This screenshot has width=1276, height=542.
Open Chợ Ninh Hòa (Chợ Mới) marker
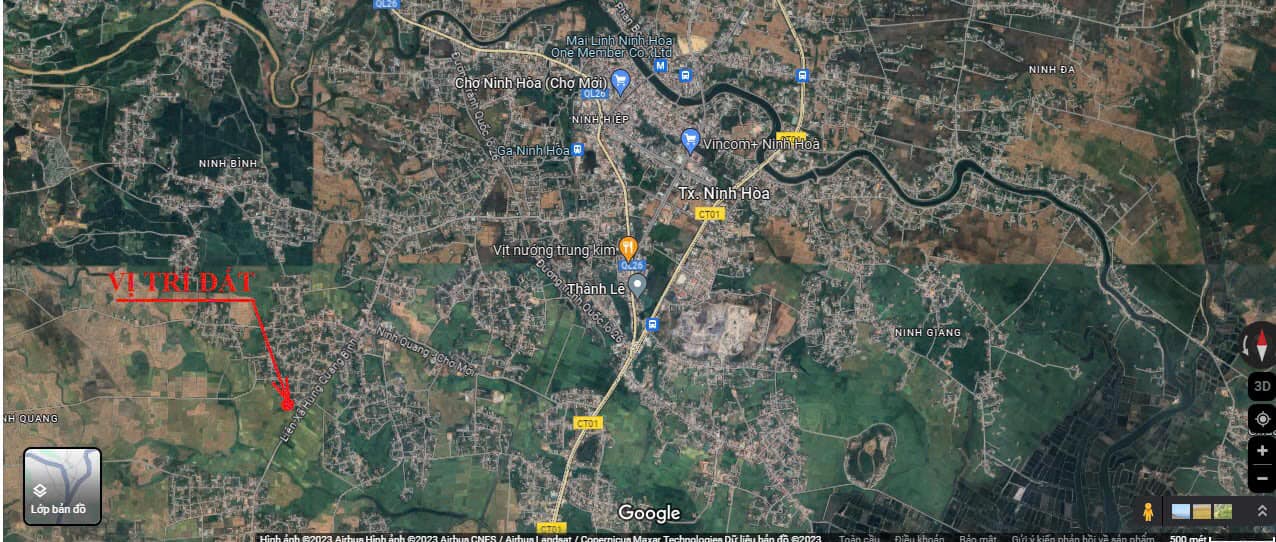point(620,83)
